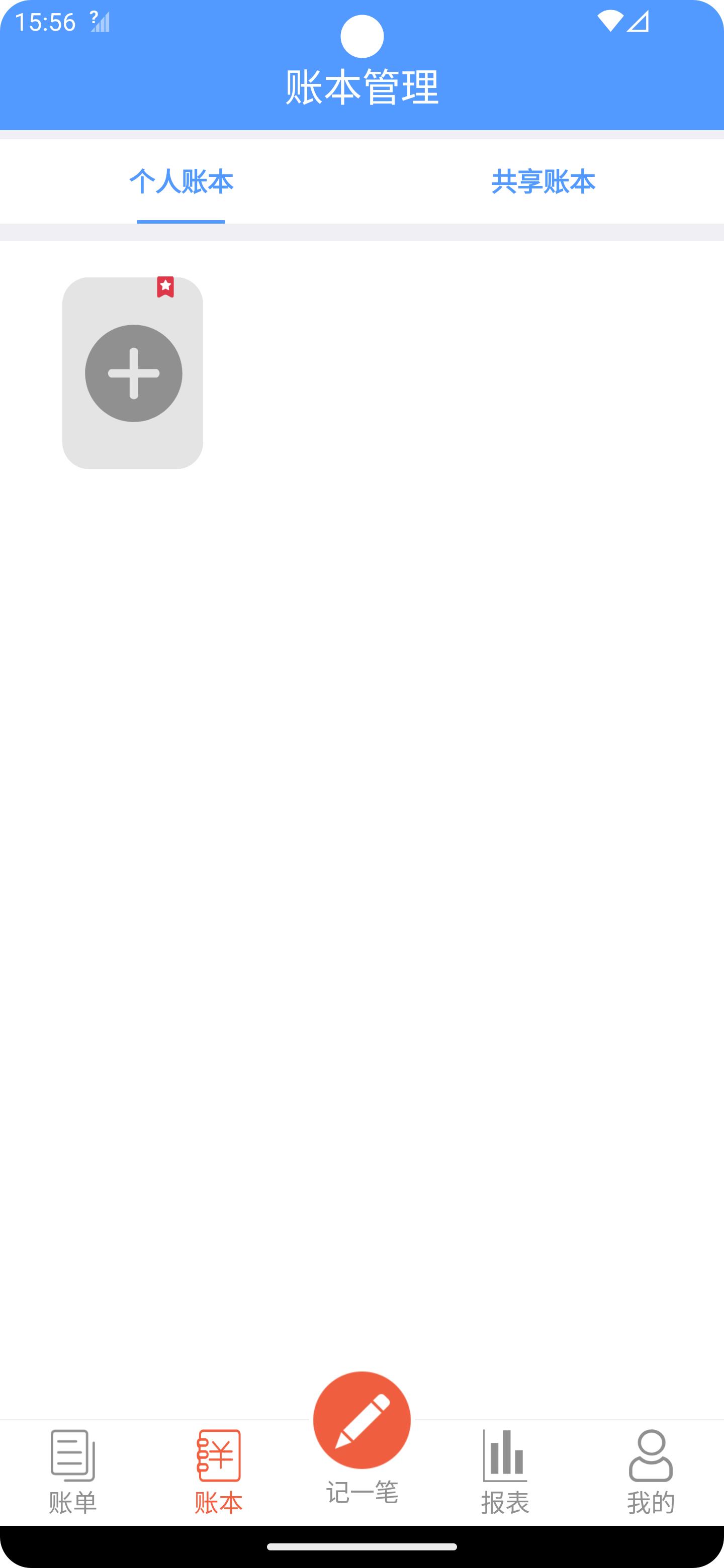Switch to the 共享账本 tab
Viewport: 724px width, 1568px height.
click(543, 181)
